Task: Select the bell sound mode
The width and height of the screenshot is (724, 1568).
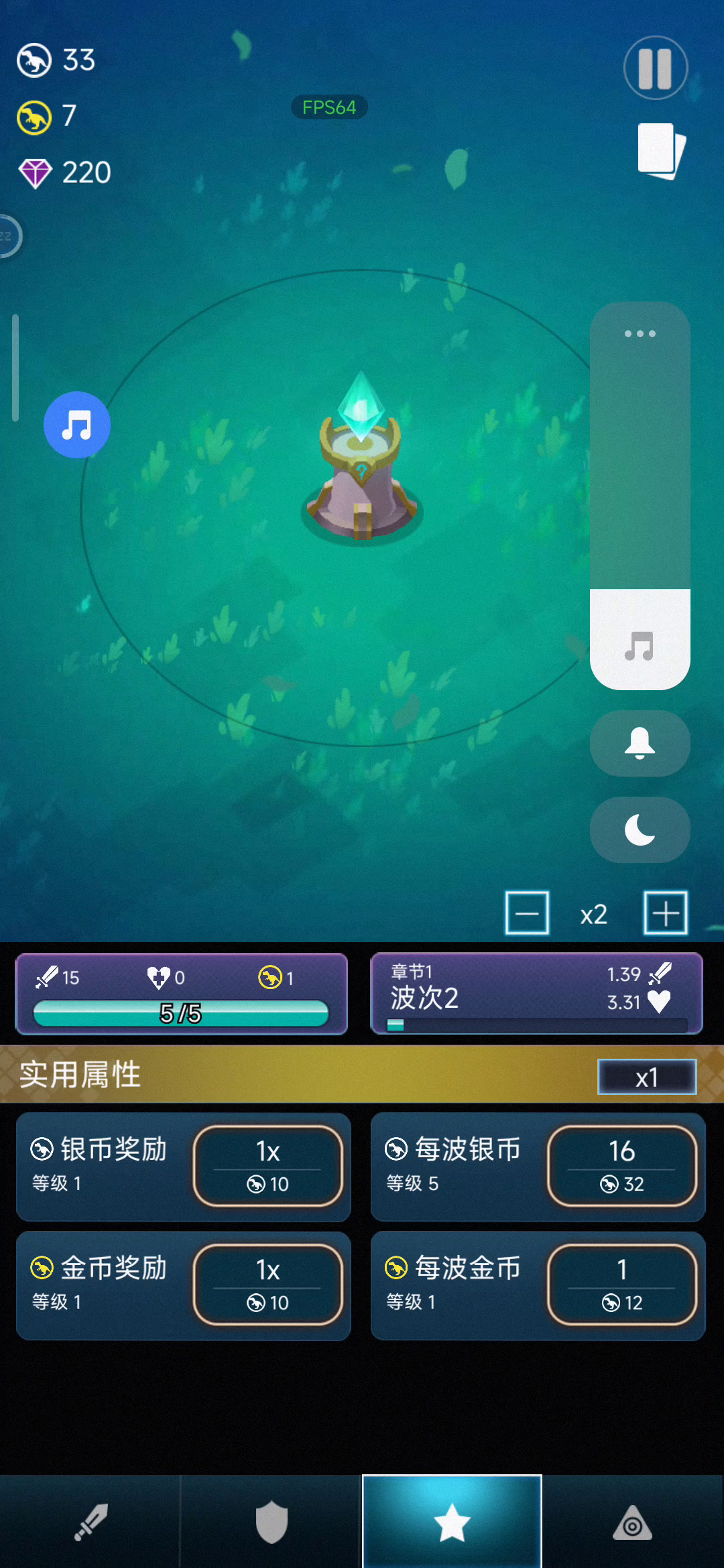Action: click(640, 743)
